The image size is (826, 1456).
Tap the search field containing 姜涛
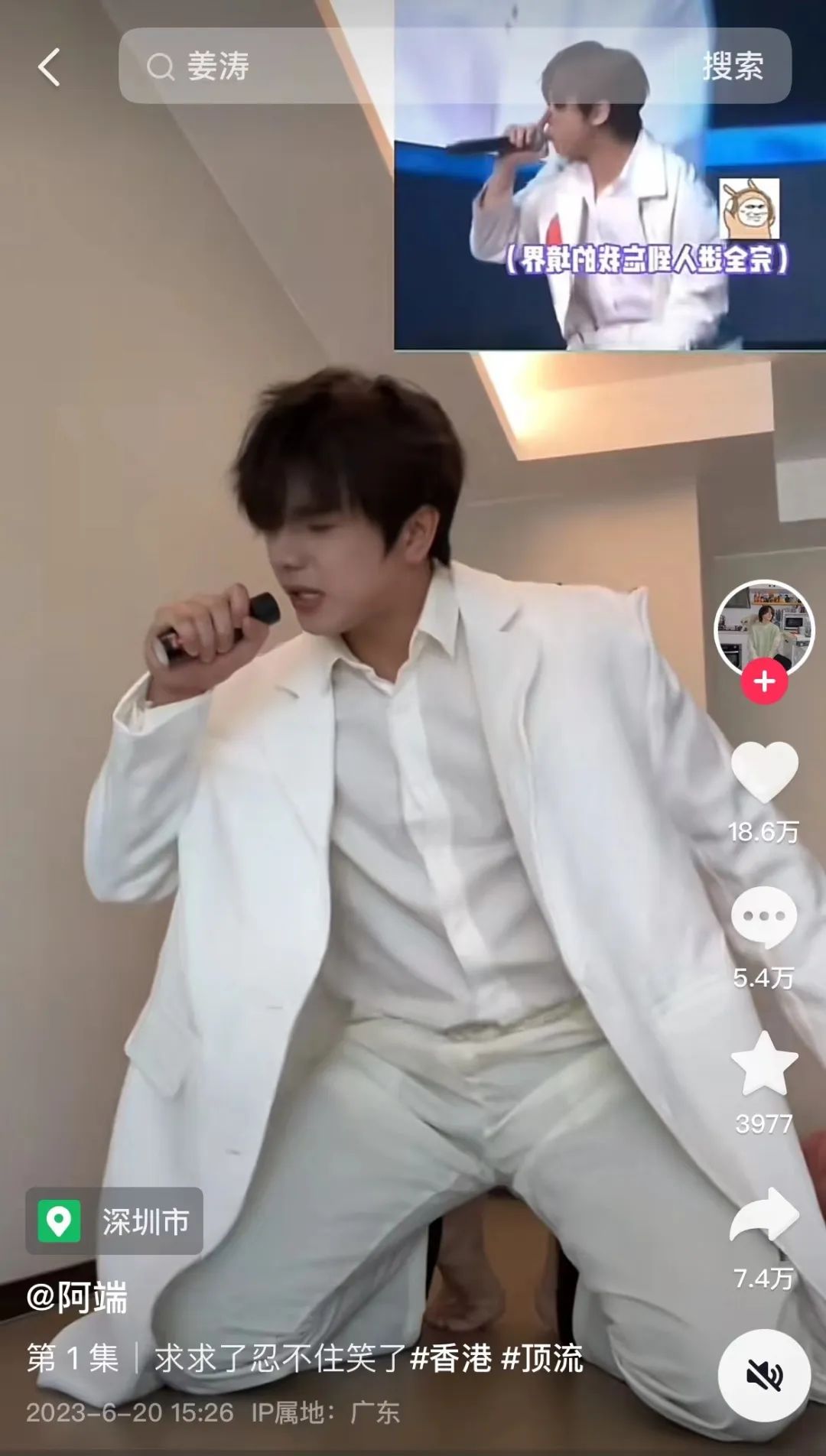[382, 67]
